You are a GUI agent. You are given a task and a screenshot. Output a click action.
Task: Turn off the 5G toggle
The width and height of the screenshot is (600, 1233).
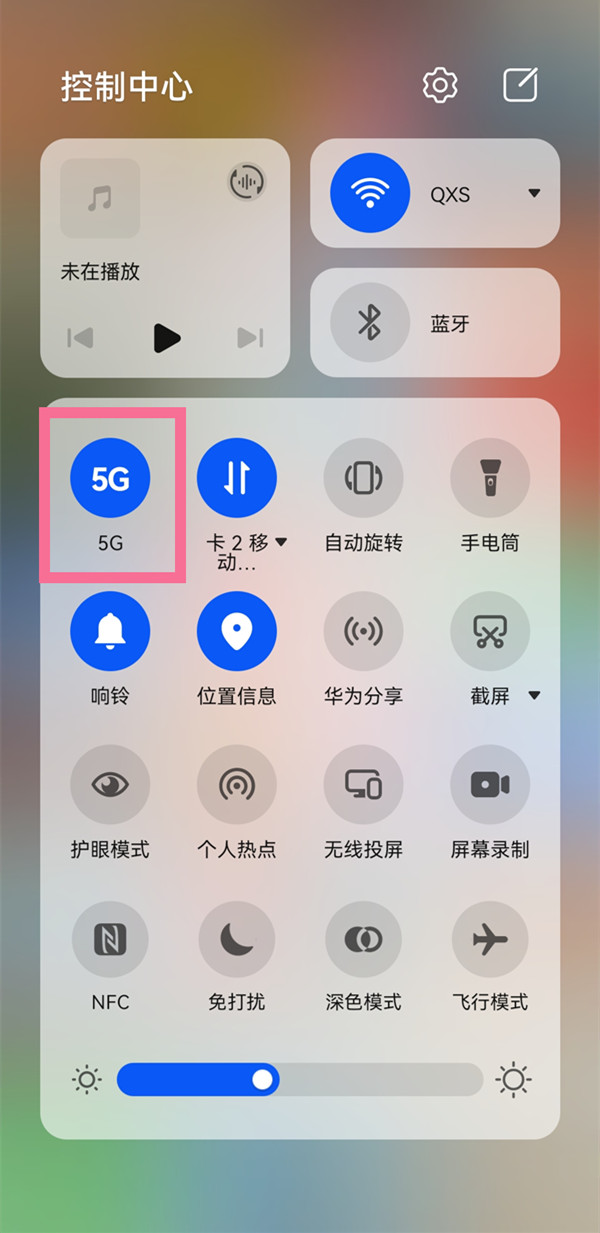[x=110, y=479]
